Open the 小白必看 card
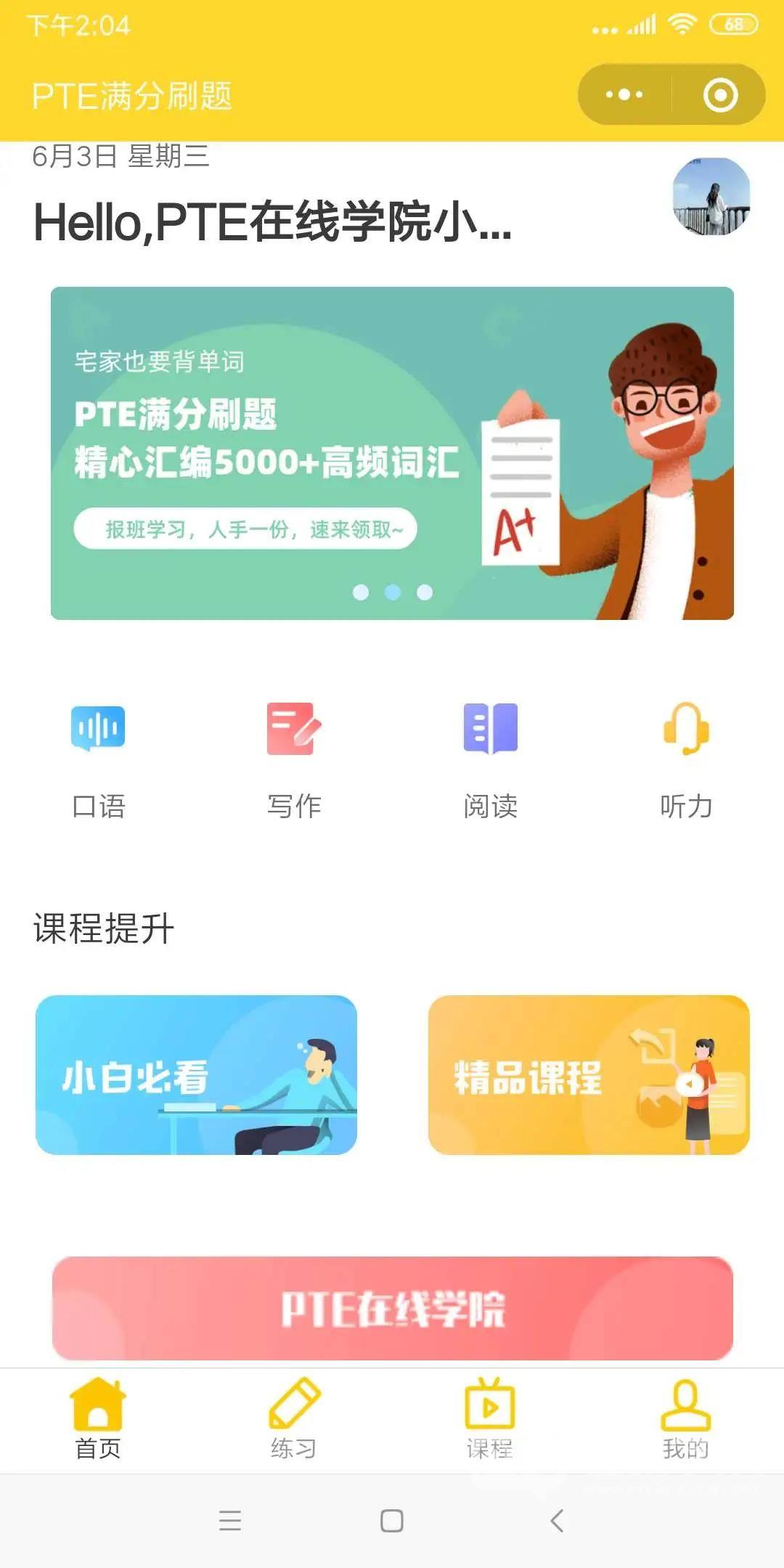This screenshot has height=1568, width=784. point(196,1074)
